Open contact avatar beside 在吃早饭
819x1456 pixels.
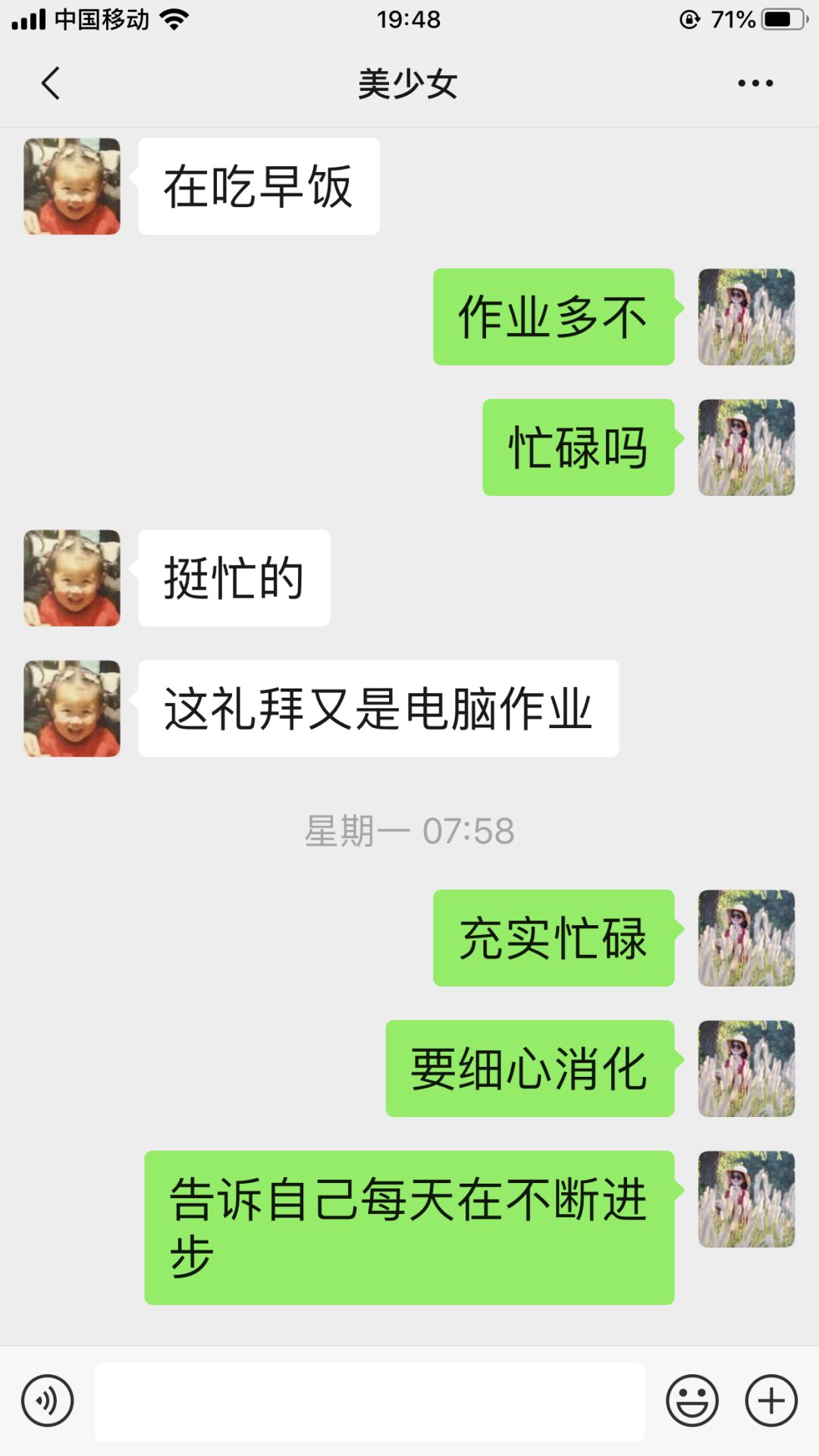point(72,187)
